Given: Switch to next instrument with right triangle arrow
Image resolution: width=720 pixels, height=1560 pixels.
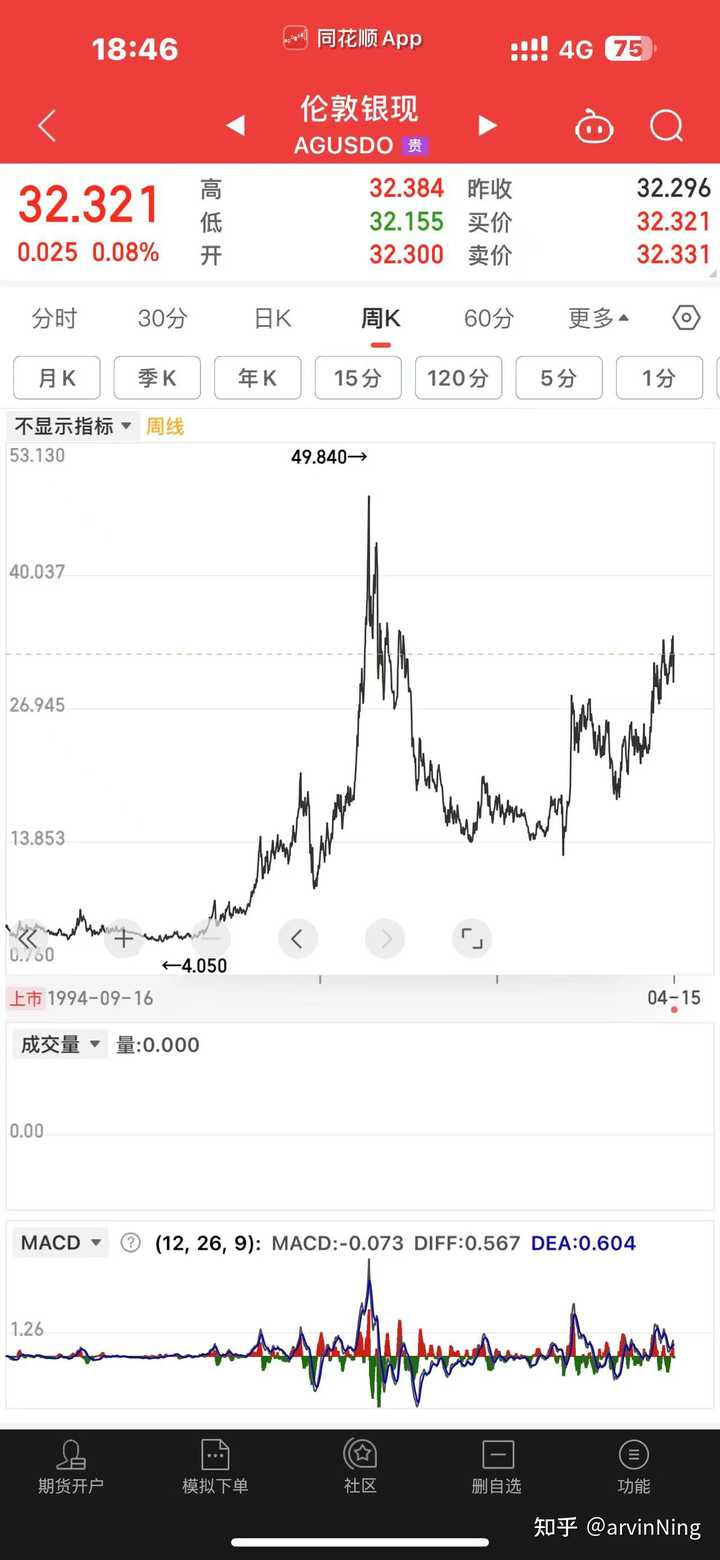Looking at the screenshot, I should click(x=487, y=125).
